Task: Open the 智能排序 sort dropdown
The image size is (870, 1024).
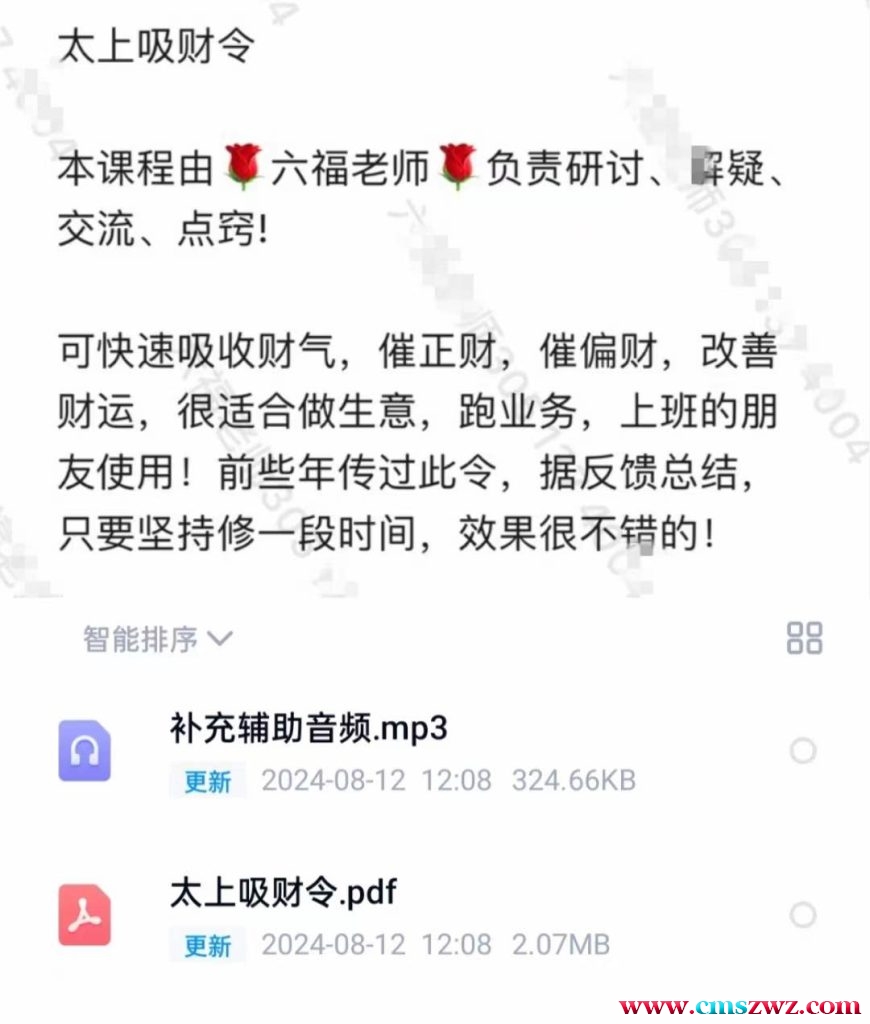Action: tap(157, 639)
